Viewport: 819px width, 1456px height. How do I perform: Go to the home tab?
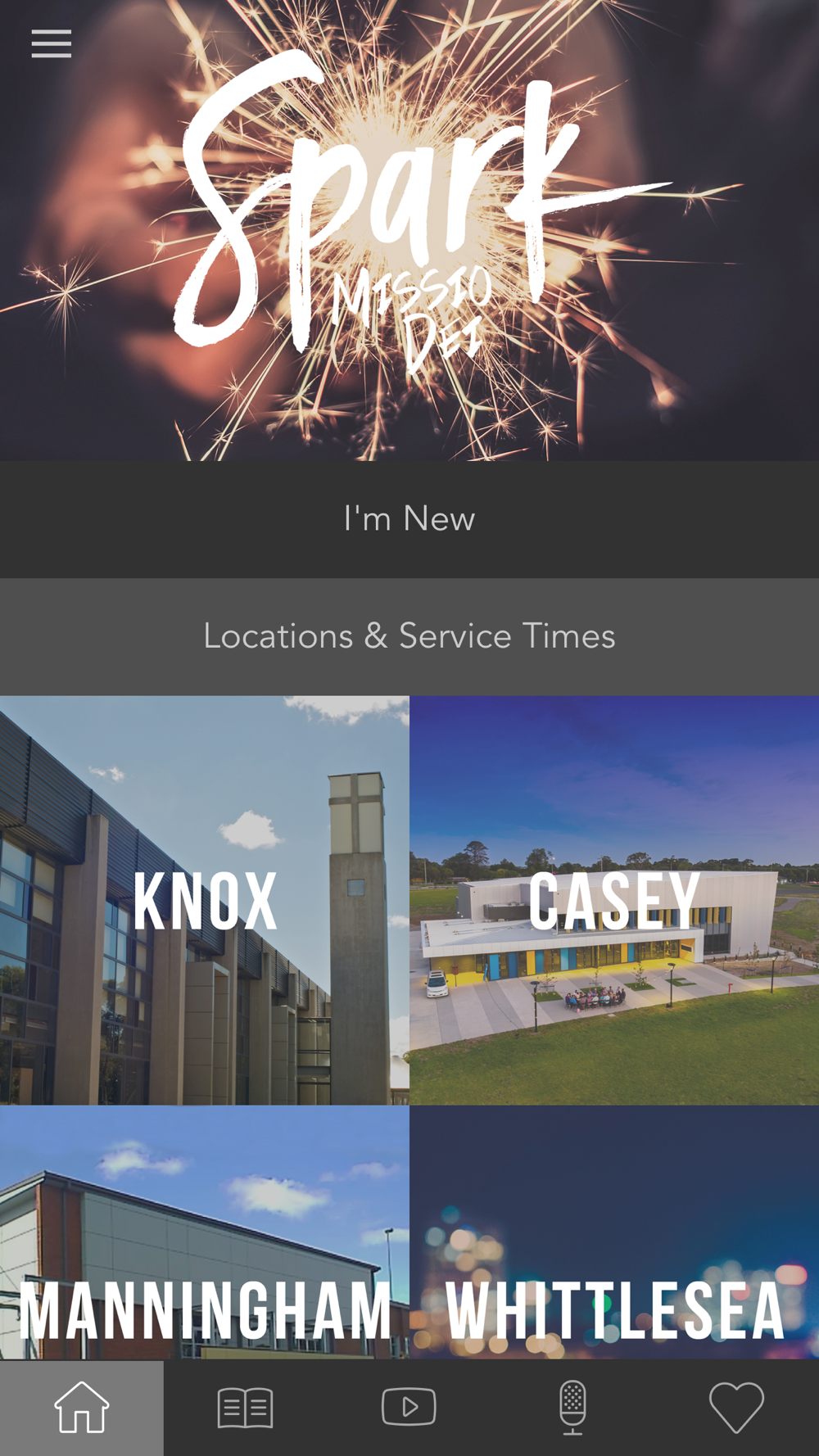82,1409
